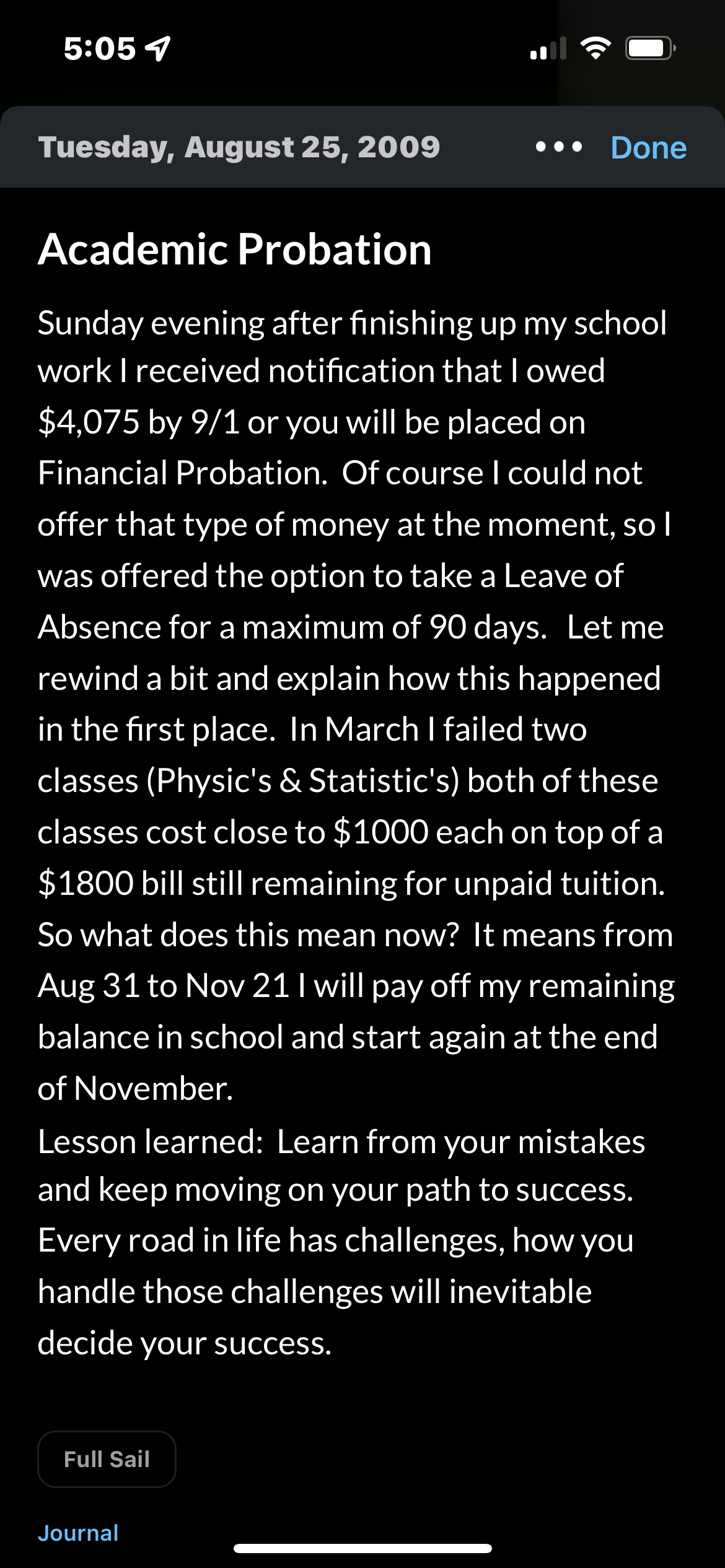725x1568 pixels.
Task: Tap Done to finish editing the entry
Action: pos(648,148)
